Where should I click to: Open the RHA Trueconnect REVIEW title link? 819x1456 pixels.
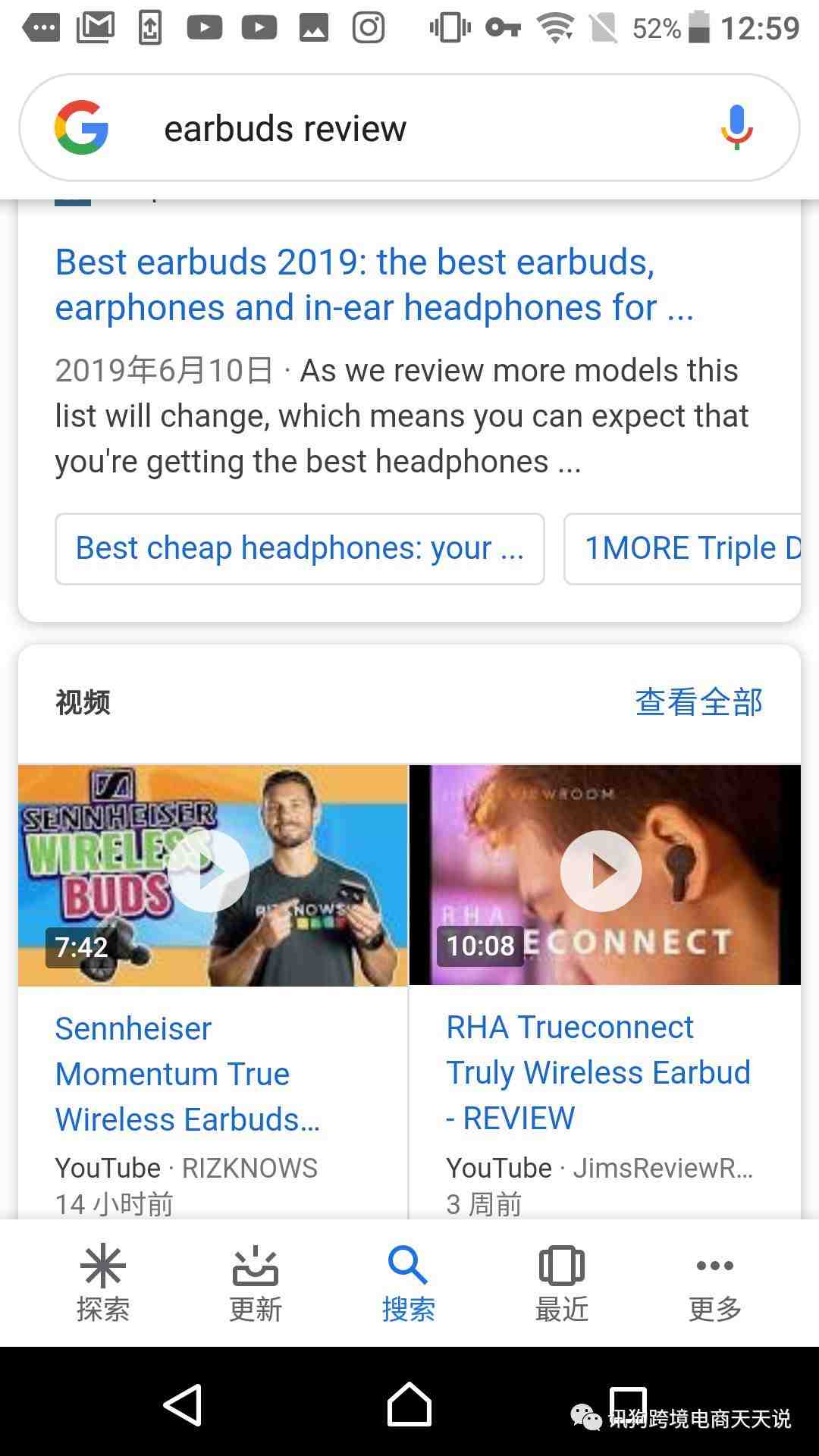598,1072
